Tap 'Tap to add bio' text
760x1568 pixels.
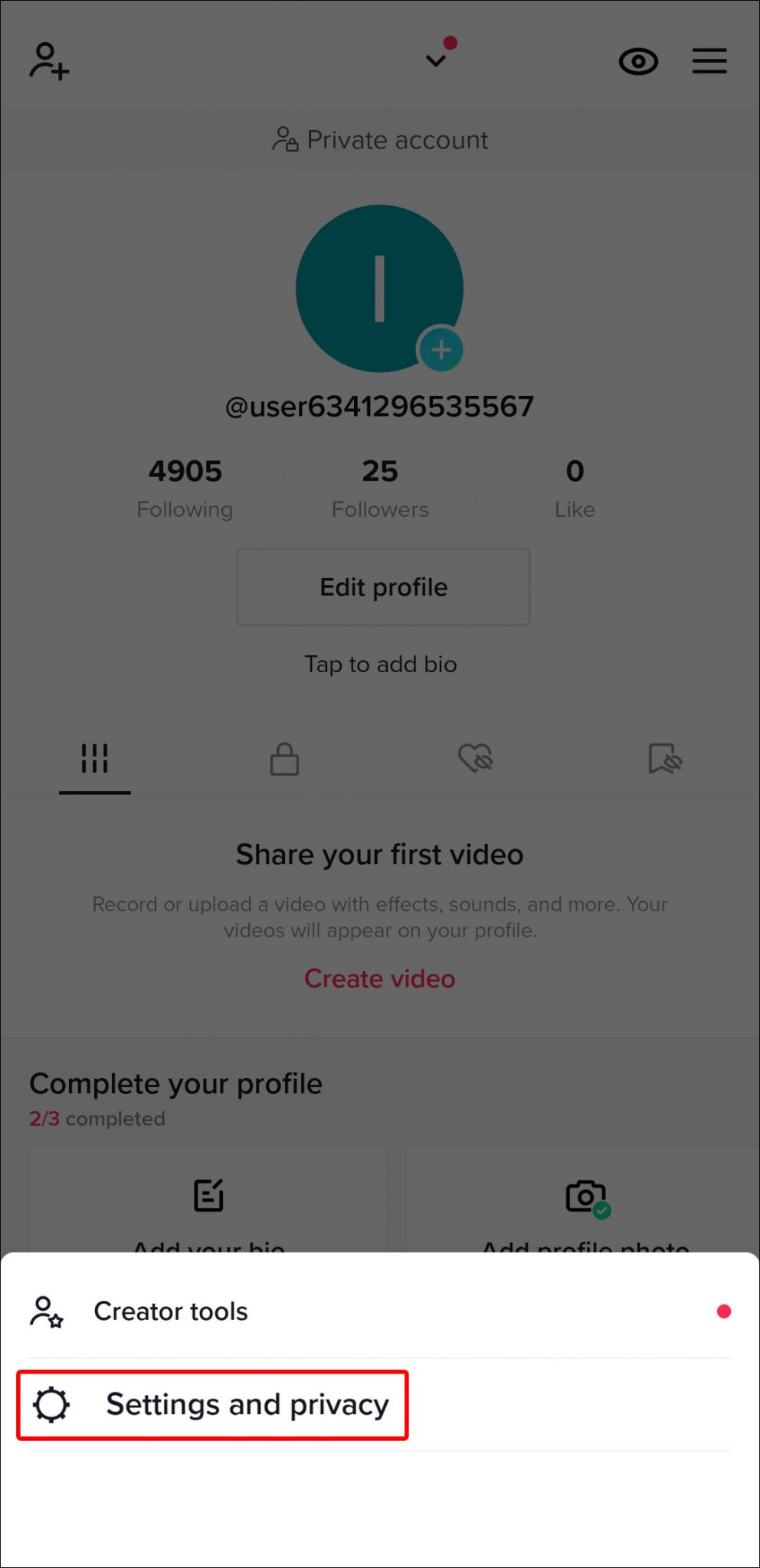[x=380, y=664]
